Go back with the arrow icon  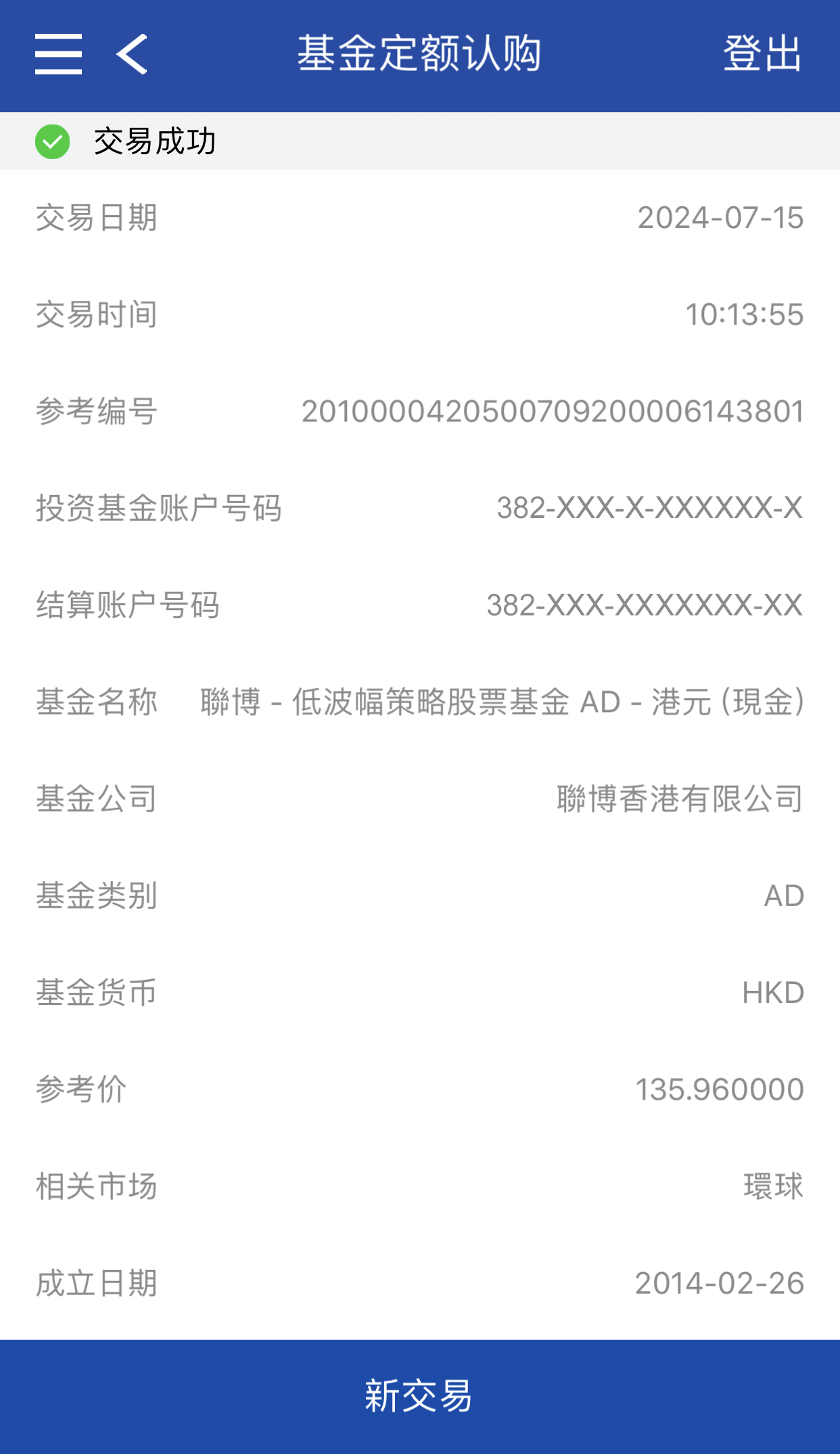(x=132, y=54)
